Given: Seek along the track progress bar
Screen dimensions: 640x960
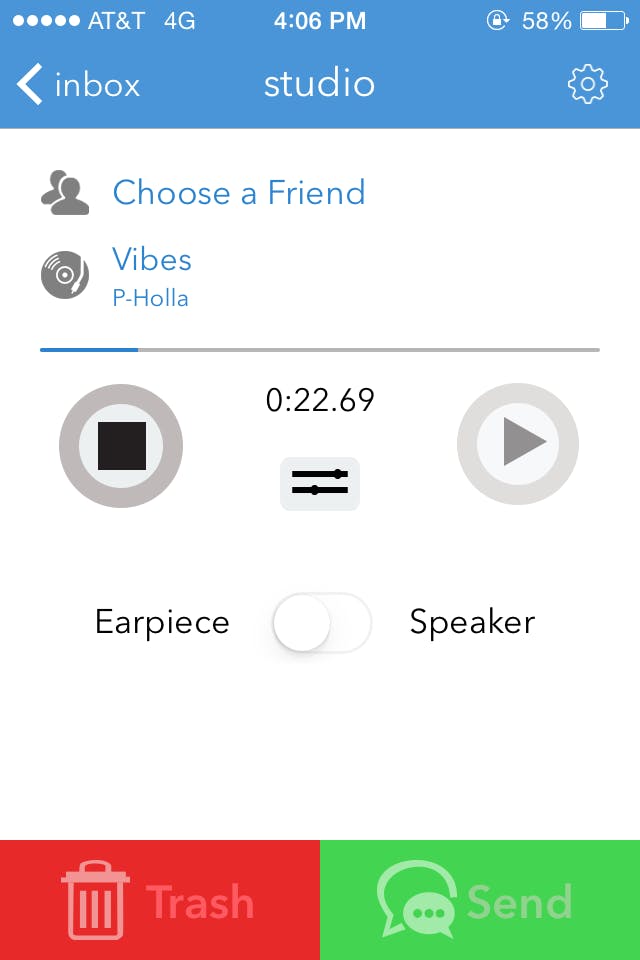Looking at the screenshot, I should coord(320,350).
